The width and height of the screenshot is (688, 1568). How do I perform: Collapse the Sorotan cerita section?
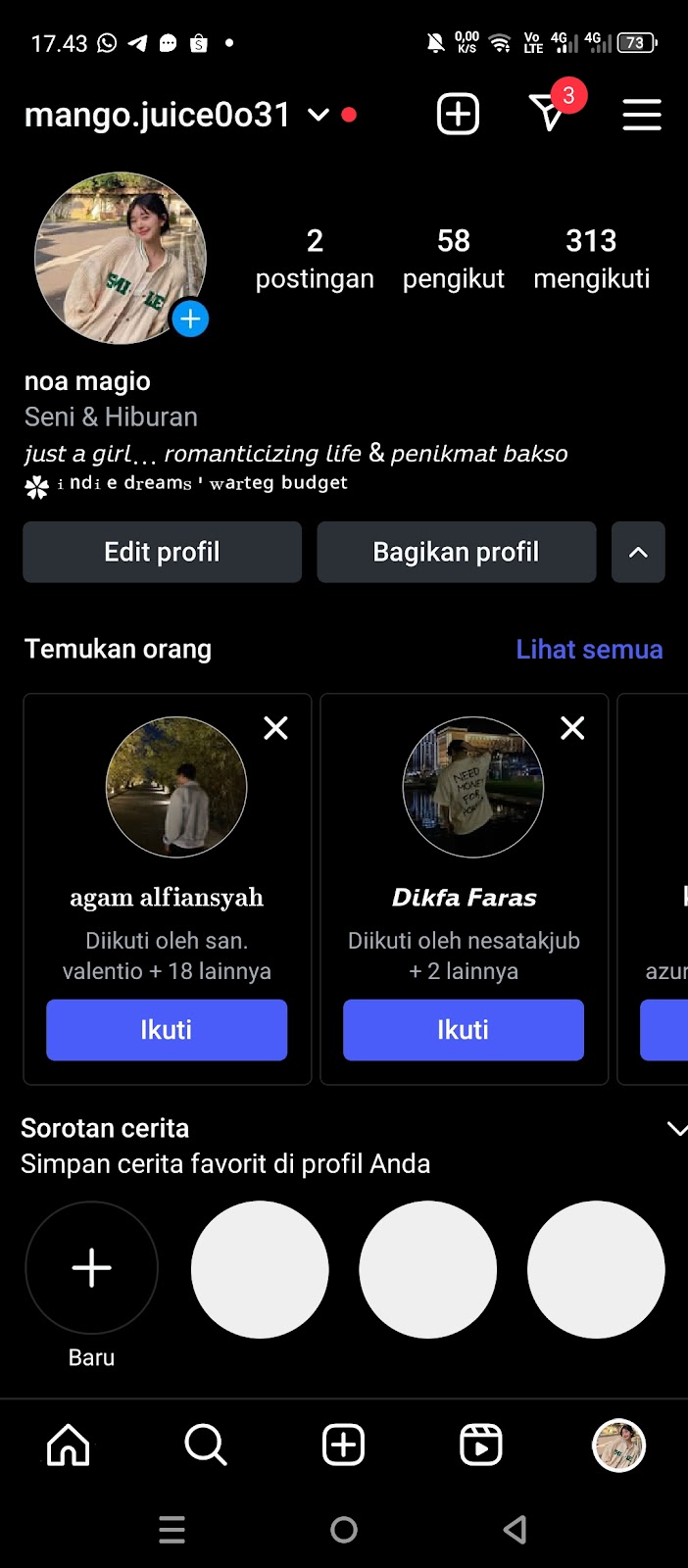(x=676, y=1129)
